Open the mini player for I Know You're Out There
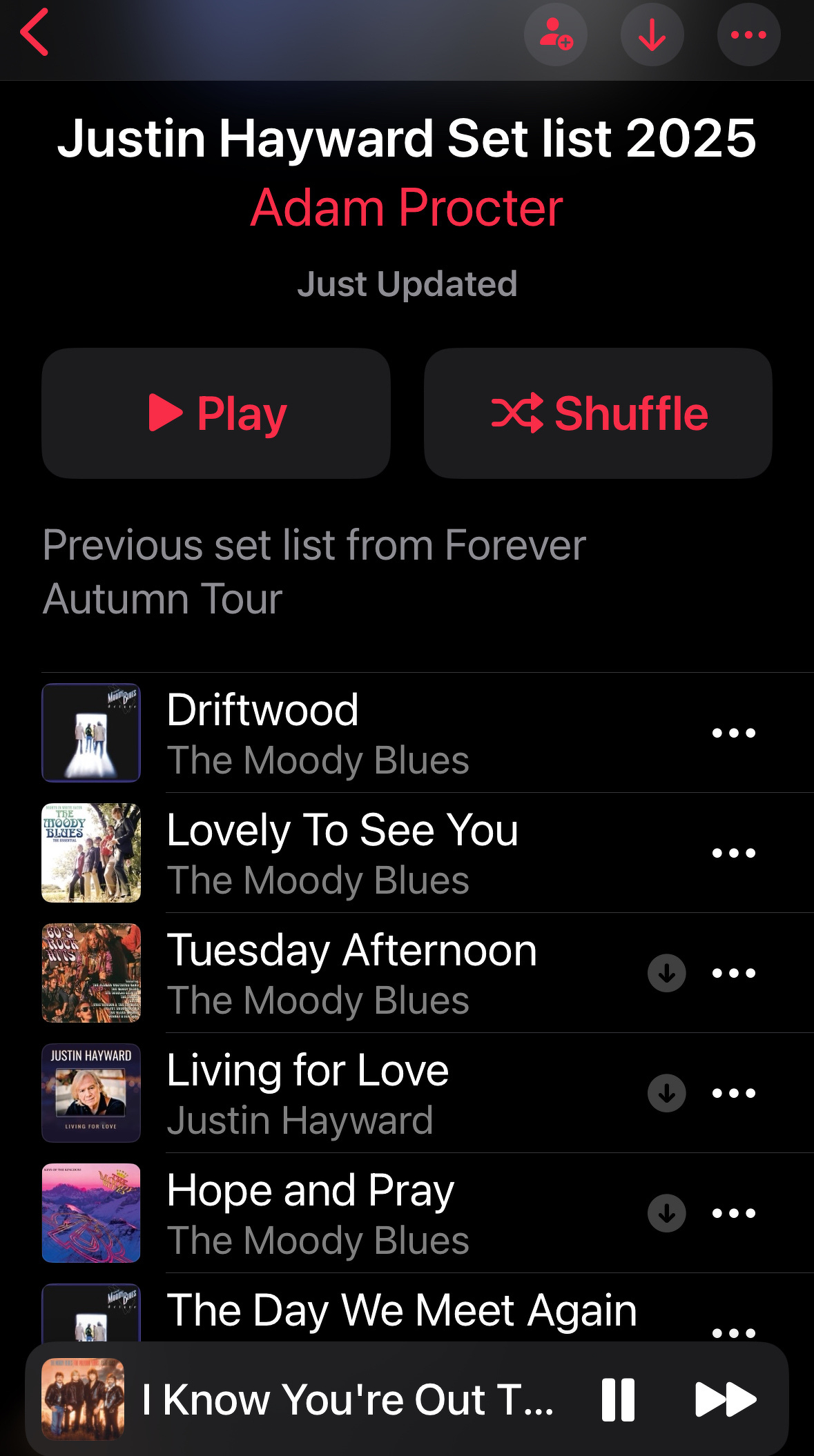Viewport: 814px width, 1456px height. (x=345, y=1399)
